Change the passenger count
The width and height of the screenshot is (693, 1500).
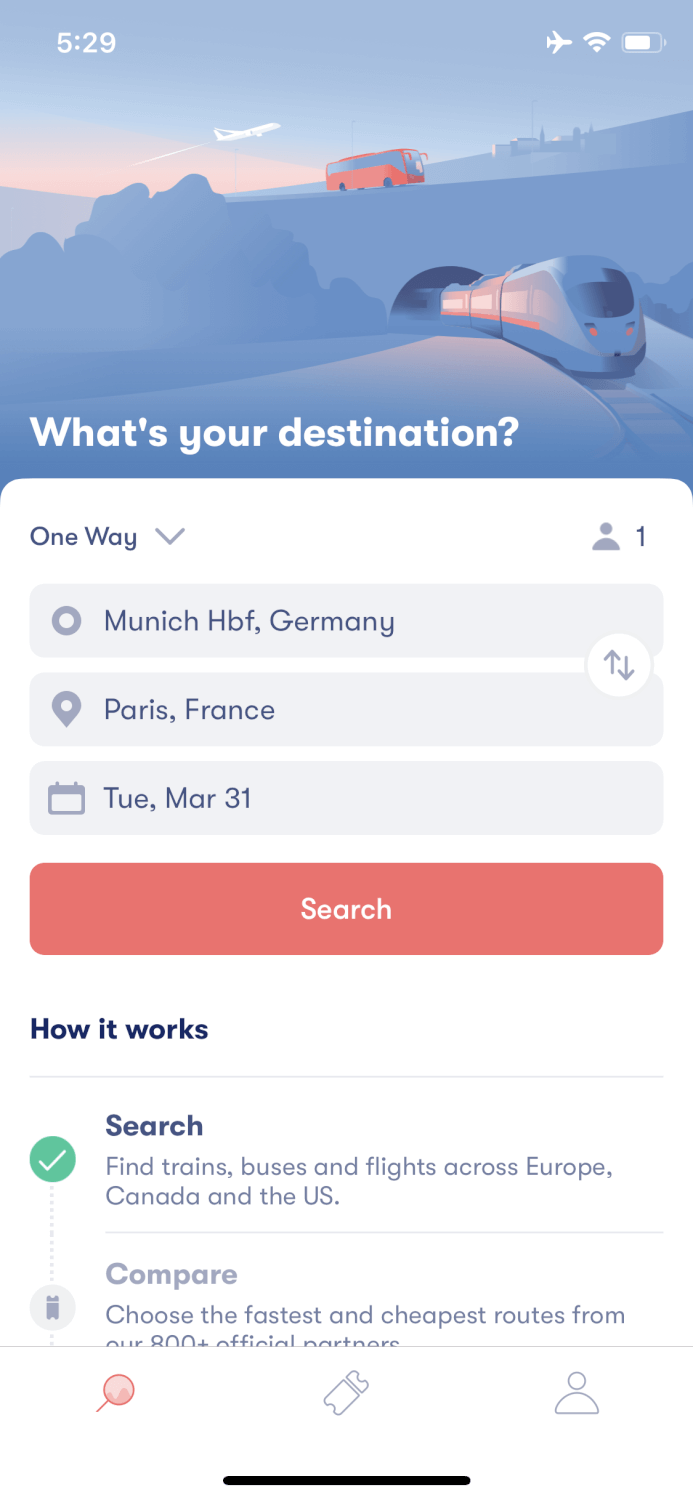point(619,537)
